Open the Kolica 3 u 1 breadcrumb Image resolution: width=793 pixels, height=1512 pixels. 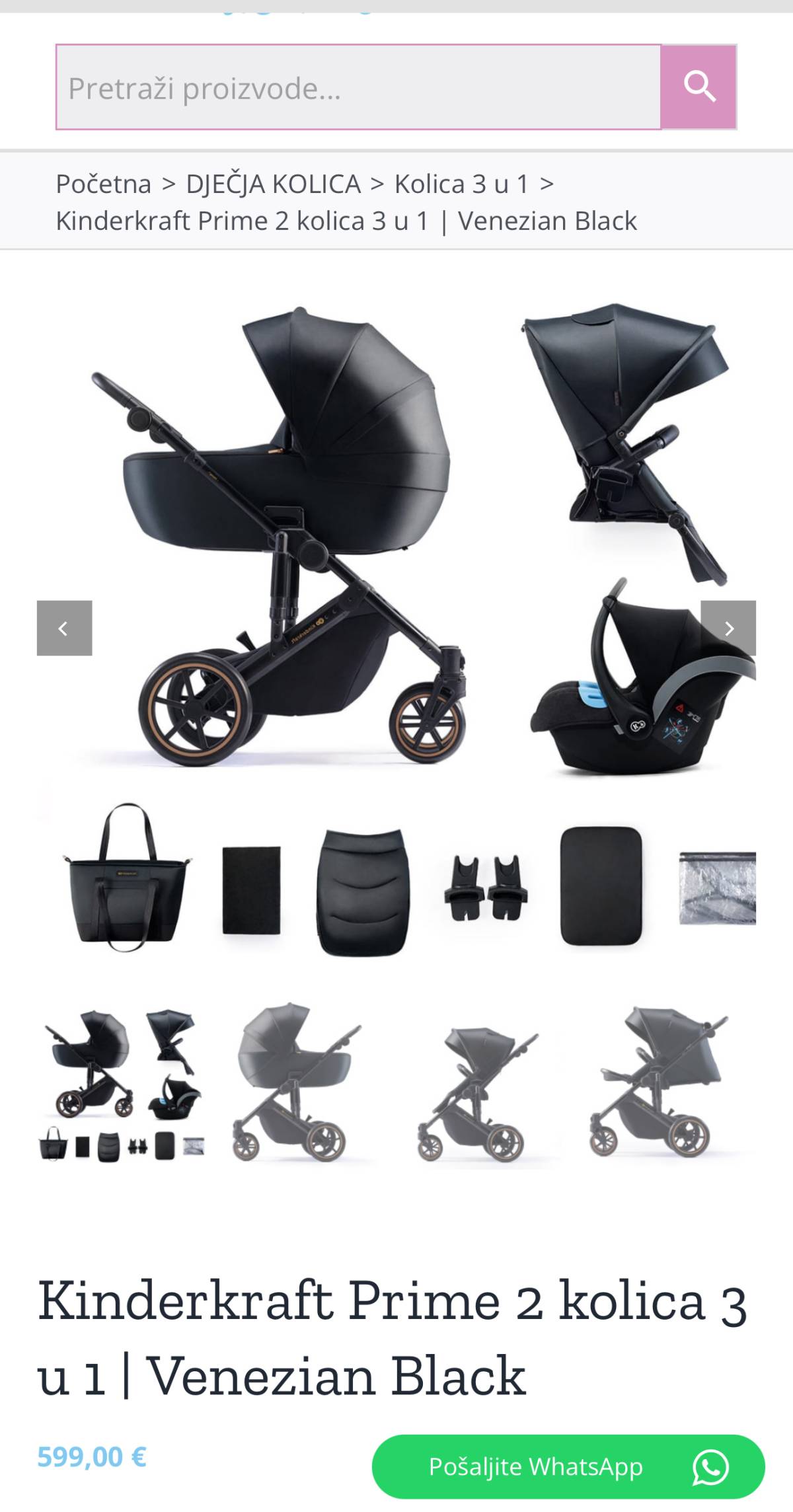(461, 184)
